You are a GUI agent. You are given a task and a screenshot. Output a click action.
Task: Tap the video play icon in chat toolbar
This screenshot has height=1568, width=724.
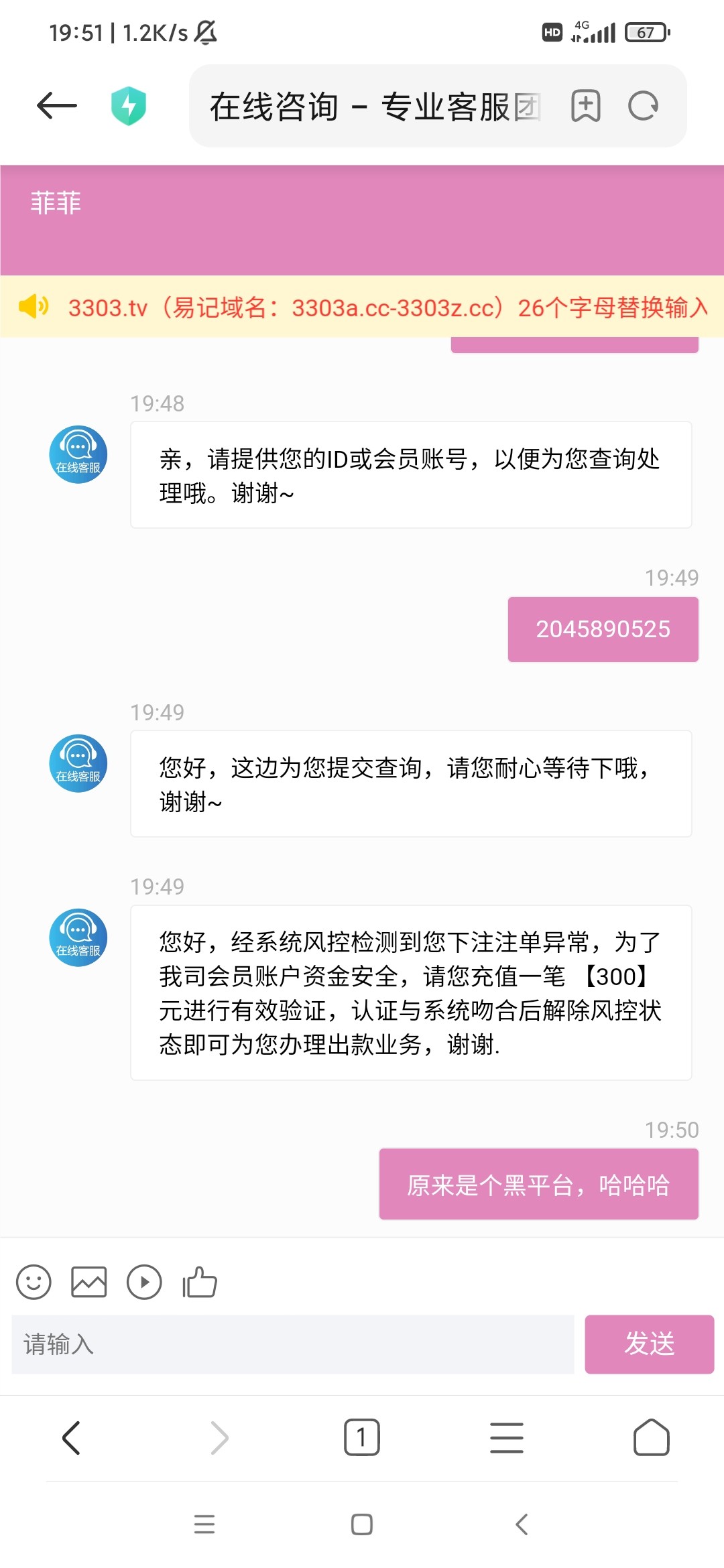coord(144,1282)
